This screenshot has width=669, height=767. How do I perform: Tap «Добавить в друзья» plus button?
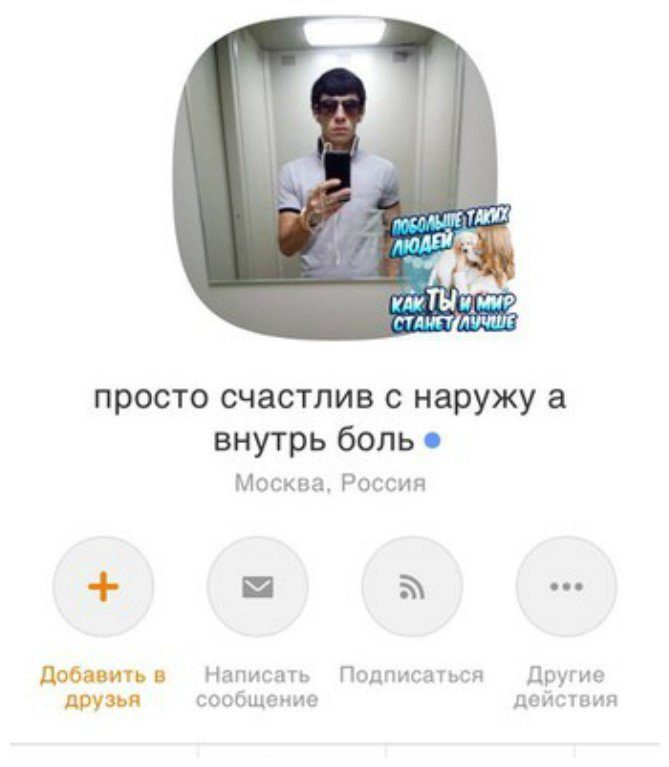click(103, 587)
